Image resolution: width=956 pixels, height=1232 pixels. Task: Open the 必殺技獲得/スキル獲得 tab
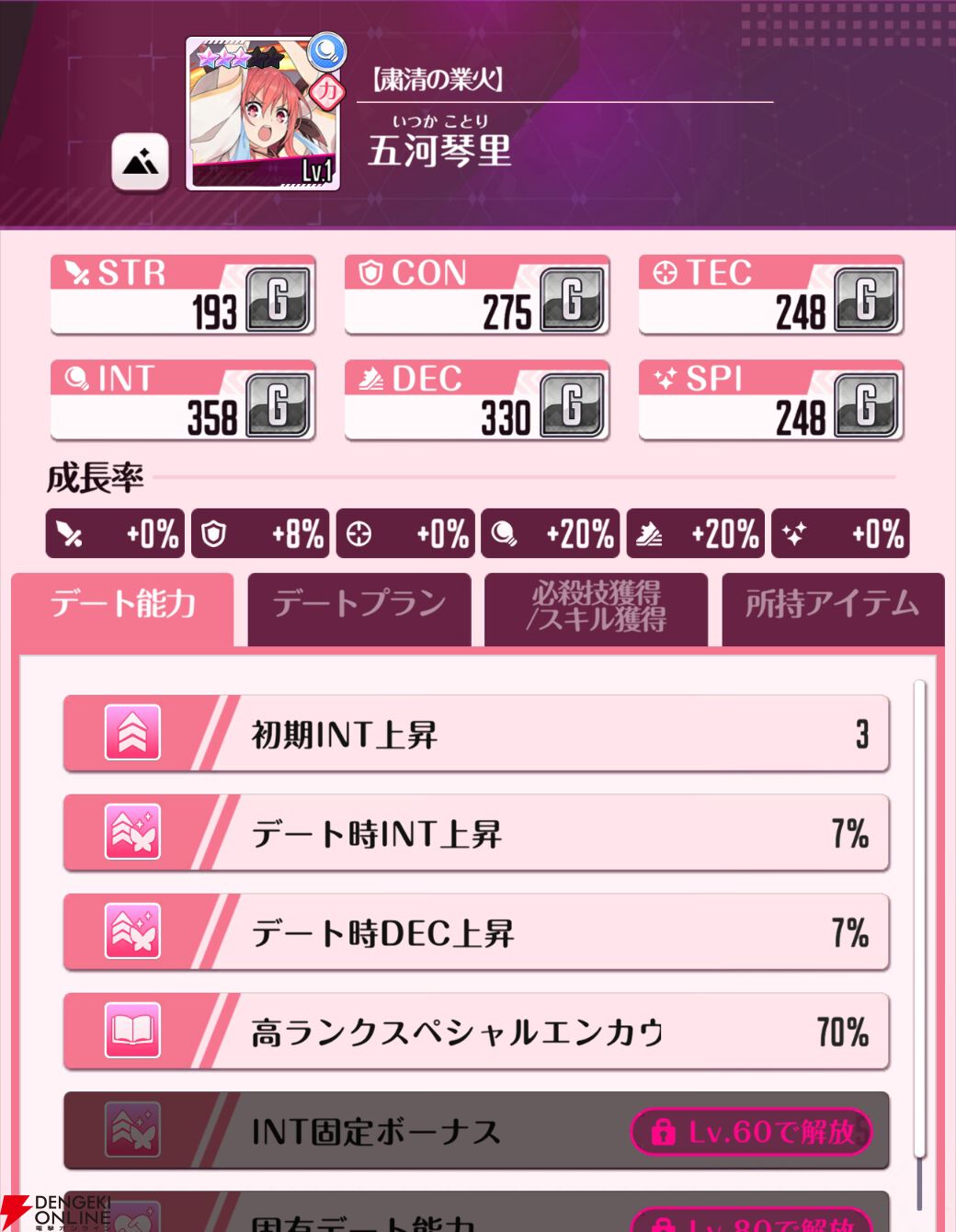596,606
